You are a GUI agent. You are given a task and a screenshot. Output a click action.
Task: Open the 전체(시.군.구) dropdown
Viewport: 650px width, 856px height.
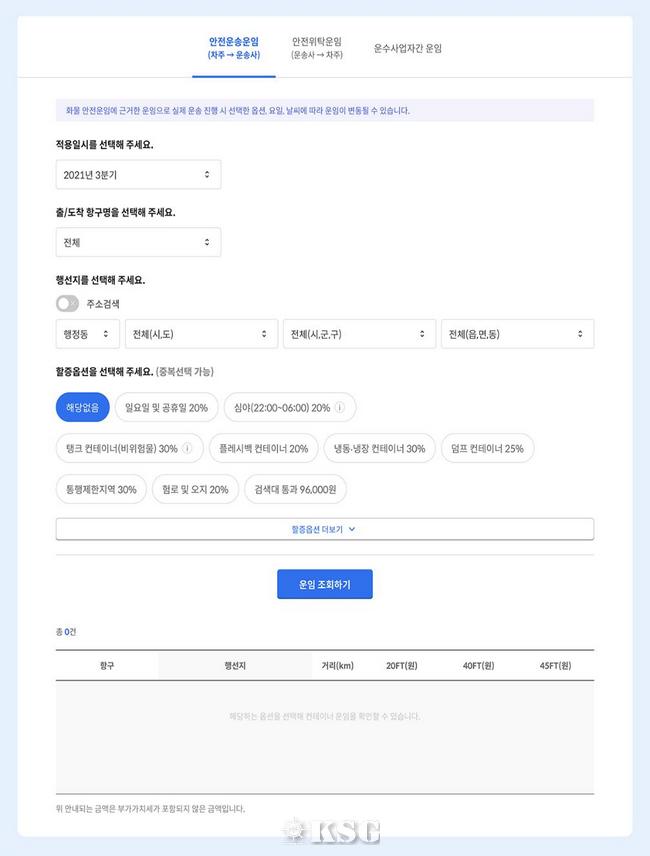[x=359, y=334]
